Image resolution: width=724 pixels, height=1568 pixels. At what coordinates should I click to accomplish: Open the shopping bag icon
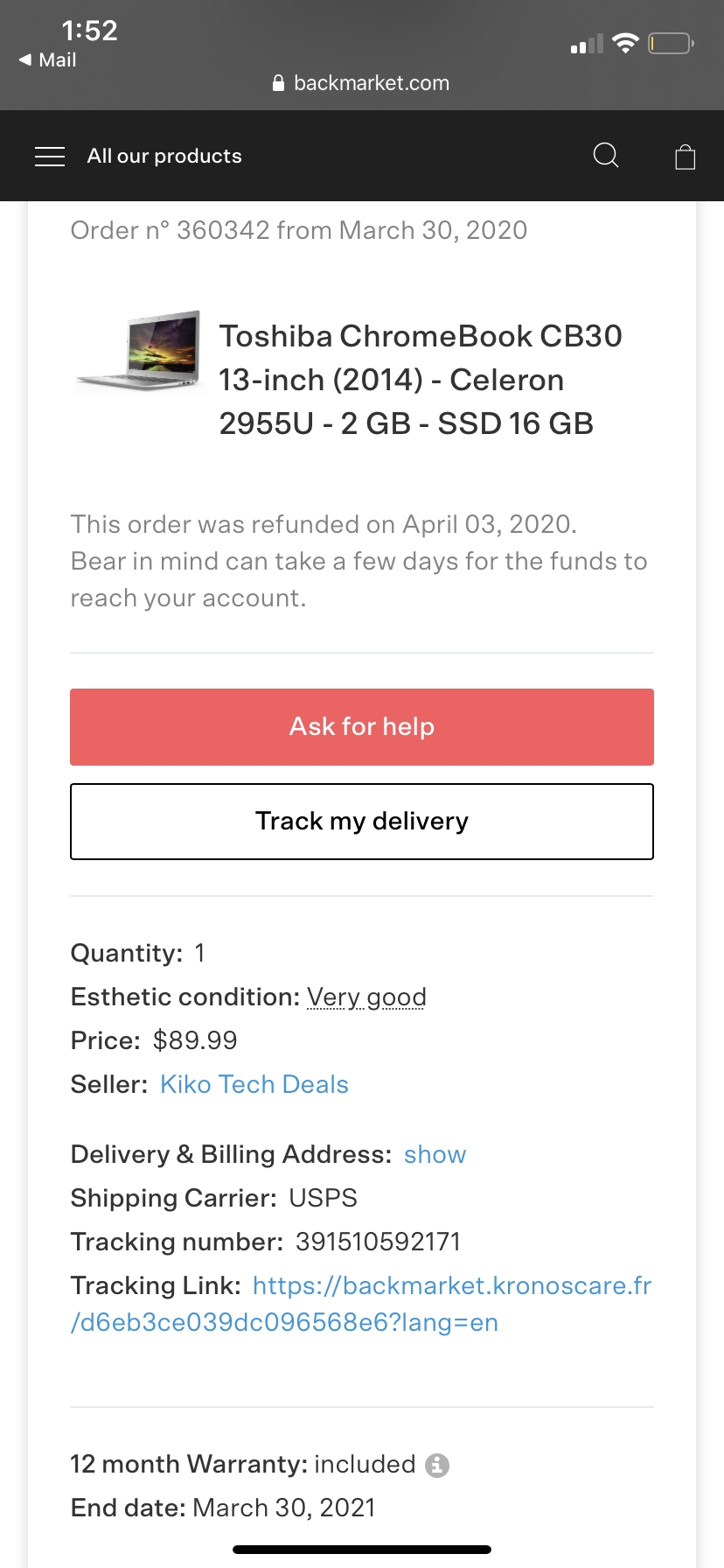click(685, 156)
